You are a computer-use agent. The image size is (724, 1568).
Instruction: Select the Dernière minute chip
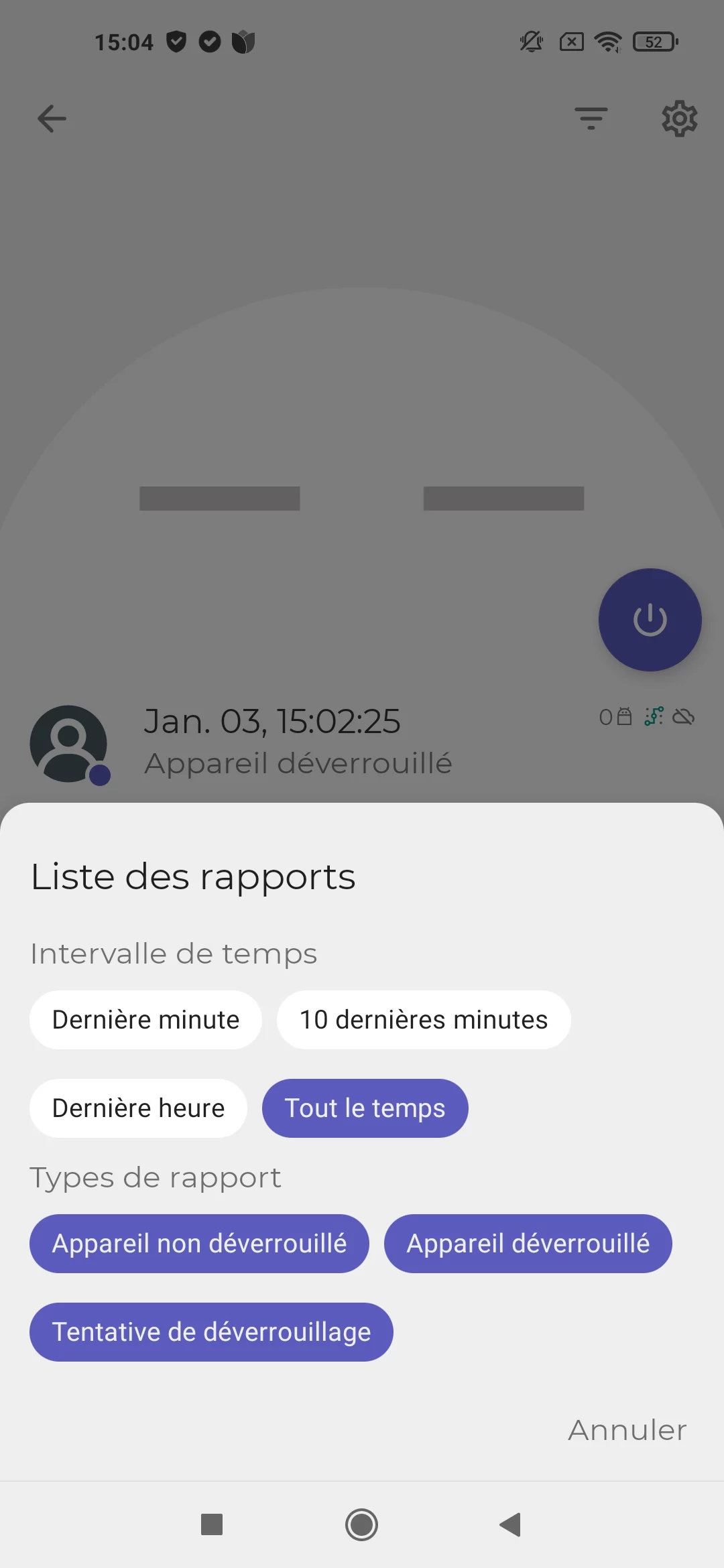point(145,1020)
